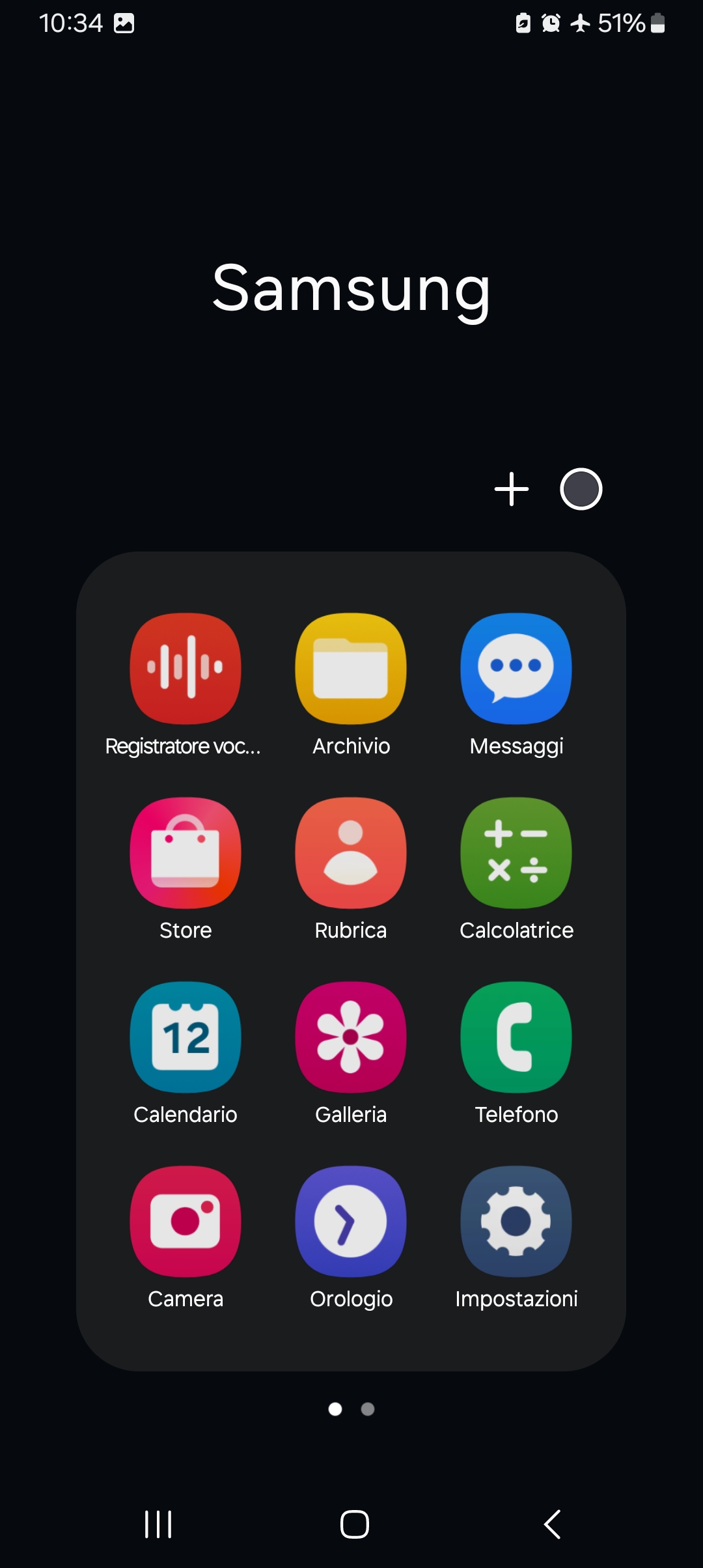703x1568 pixels.
Task: Change the folder color
Action: point(581,489)
